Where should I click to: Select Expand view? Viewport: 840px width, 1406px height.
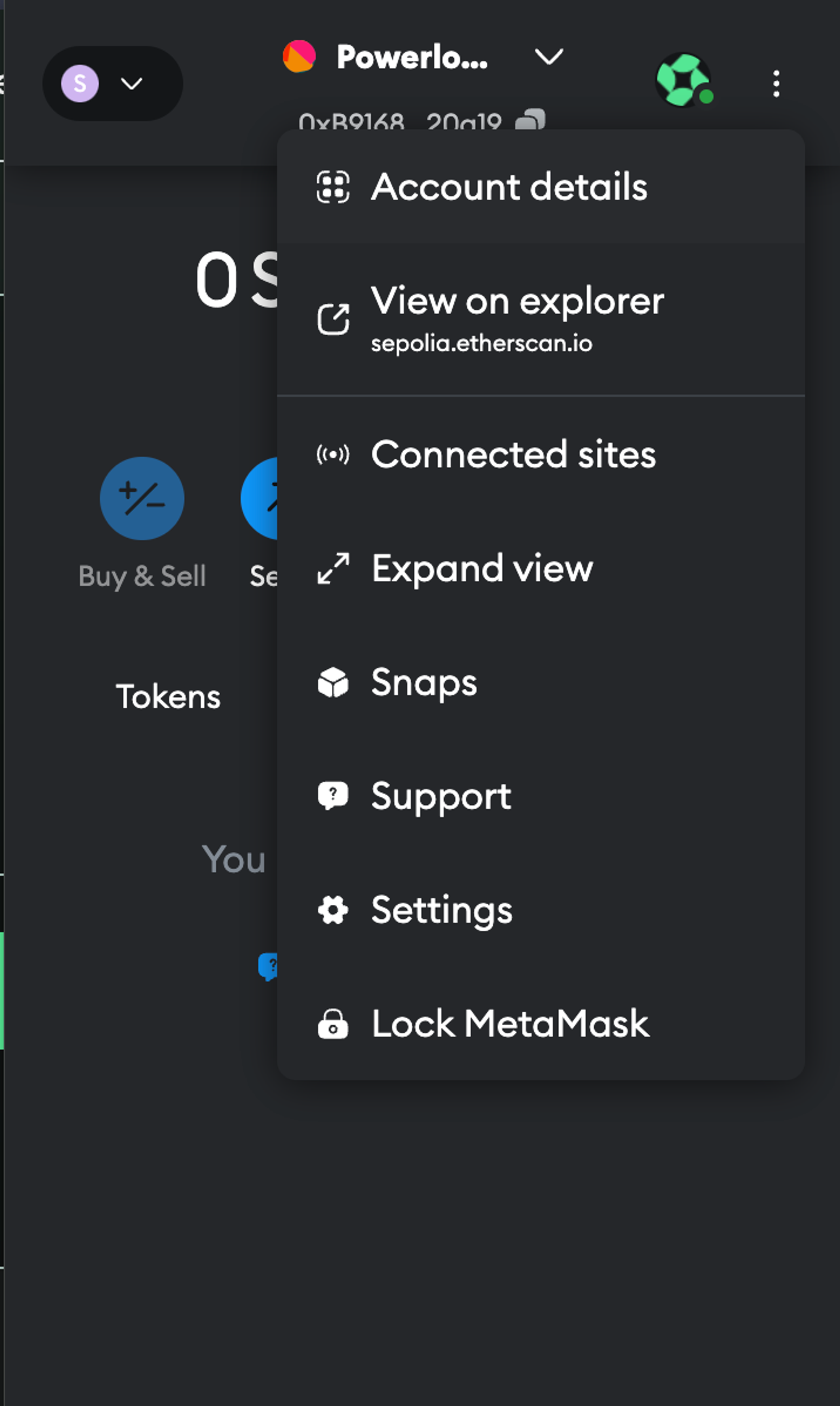coord(541,568)
